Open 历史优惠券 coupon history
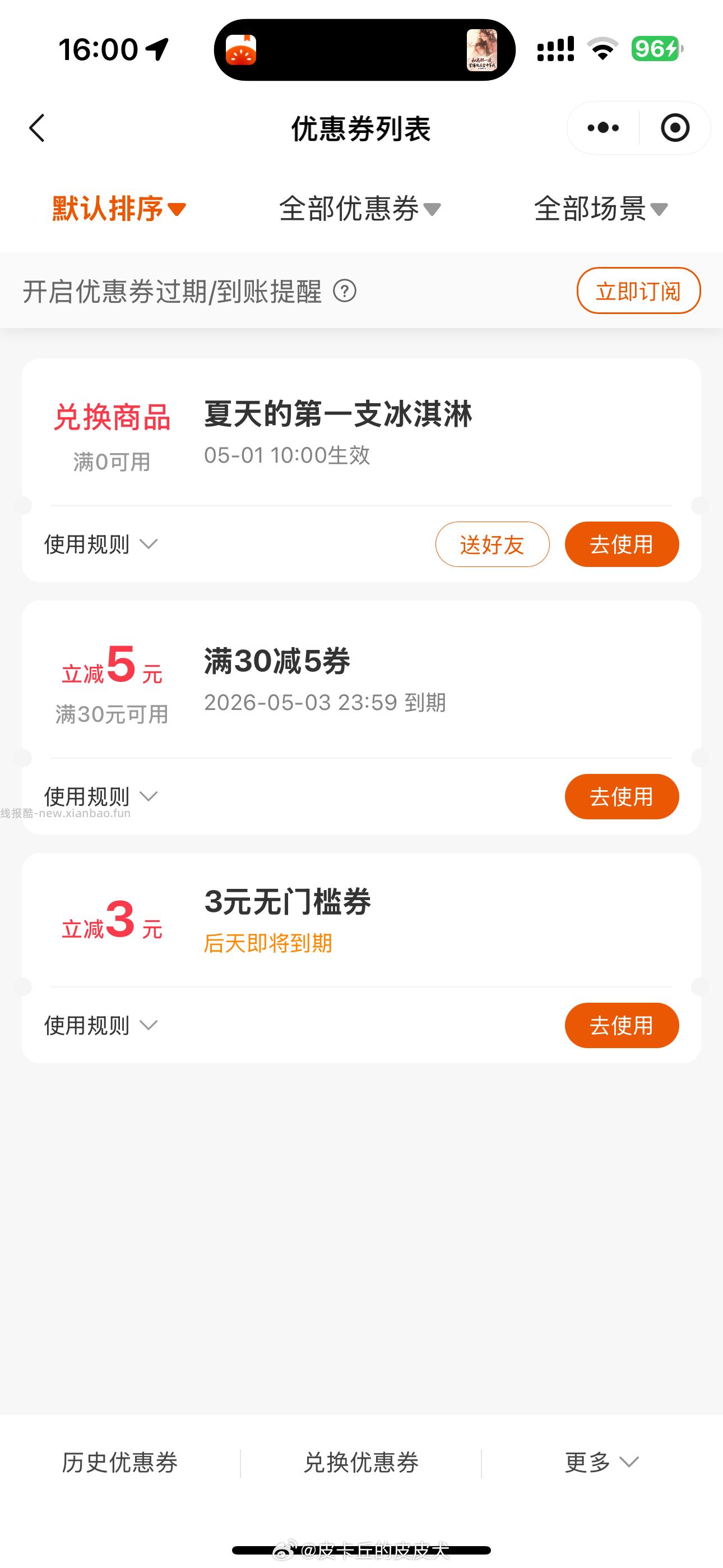 (120, 1462)
